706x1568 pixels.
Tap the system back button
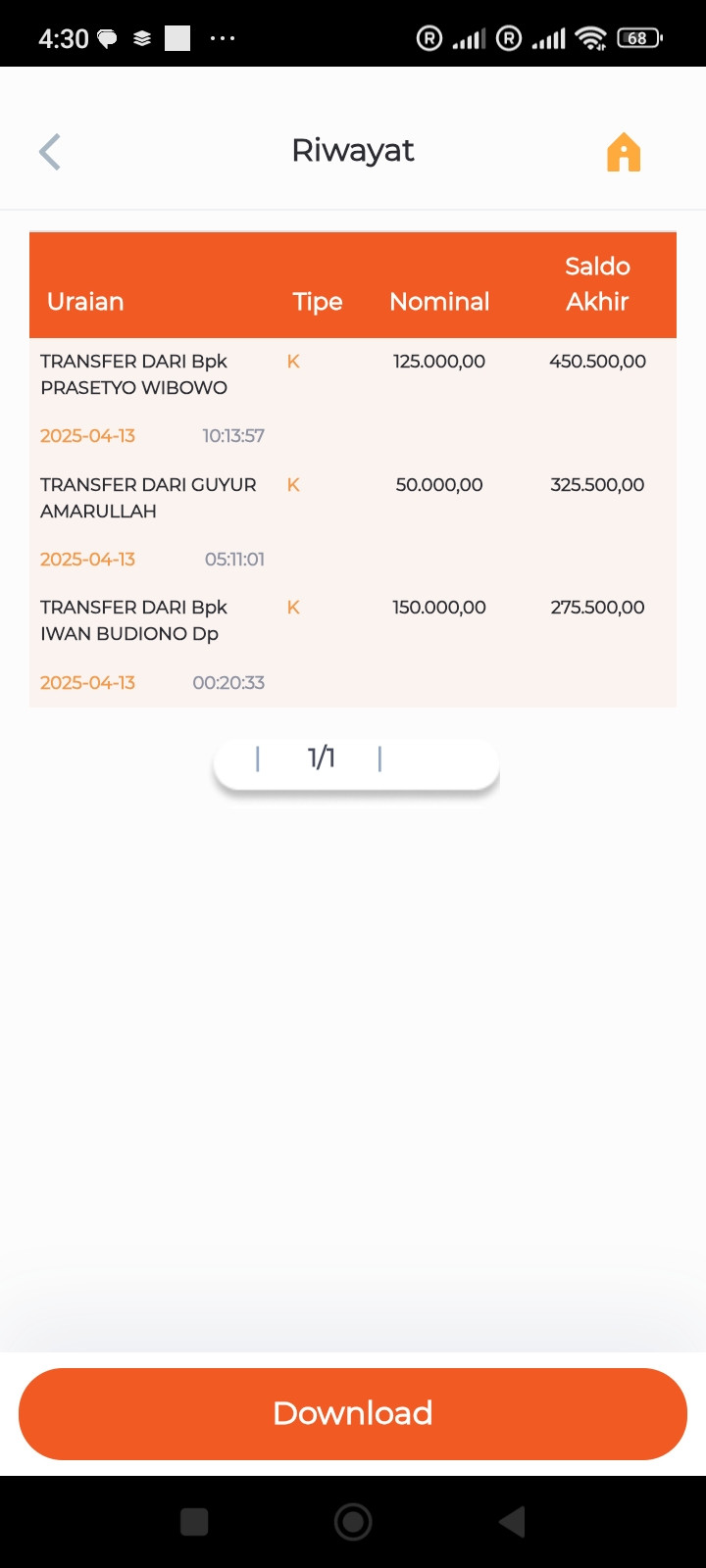point(512,1522)
